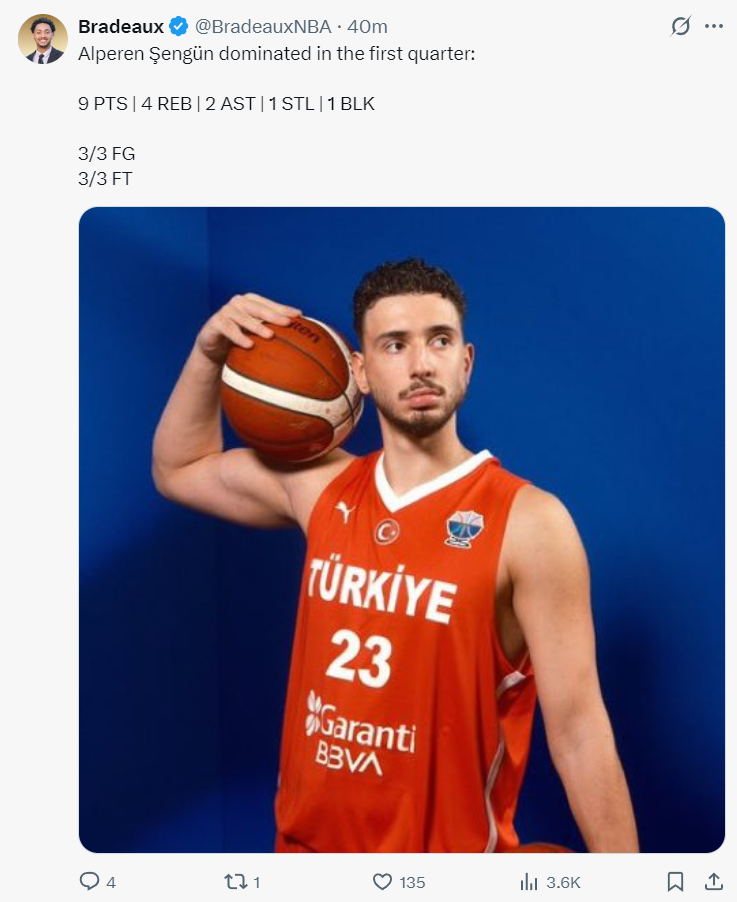Bookmark this post
The height and width of the screenshot is (902, 737).
point(675,882)
